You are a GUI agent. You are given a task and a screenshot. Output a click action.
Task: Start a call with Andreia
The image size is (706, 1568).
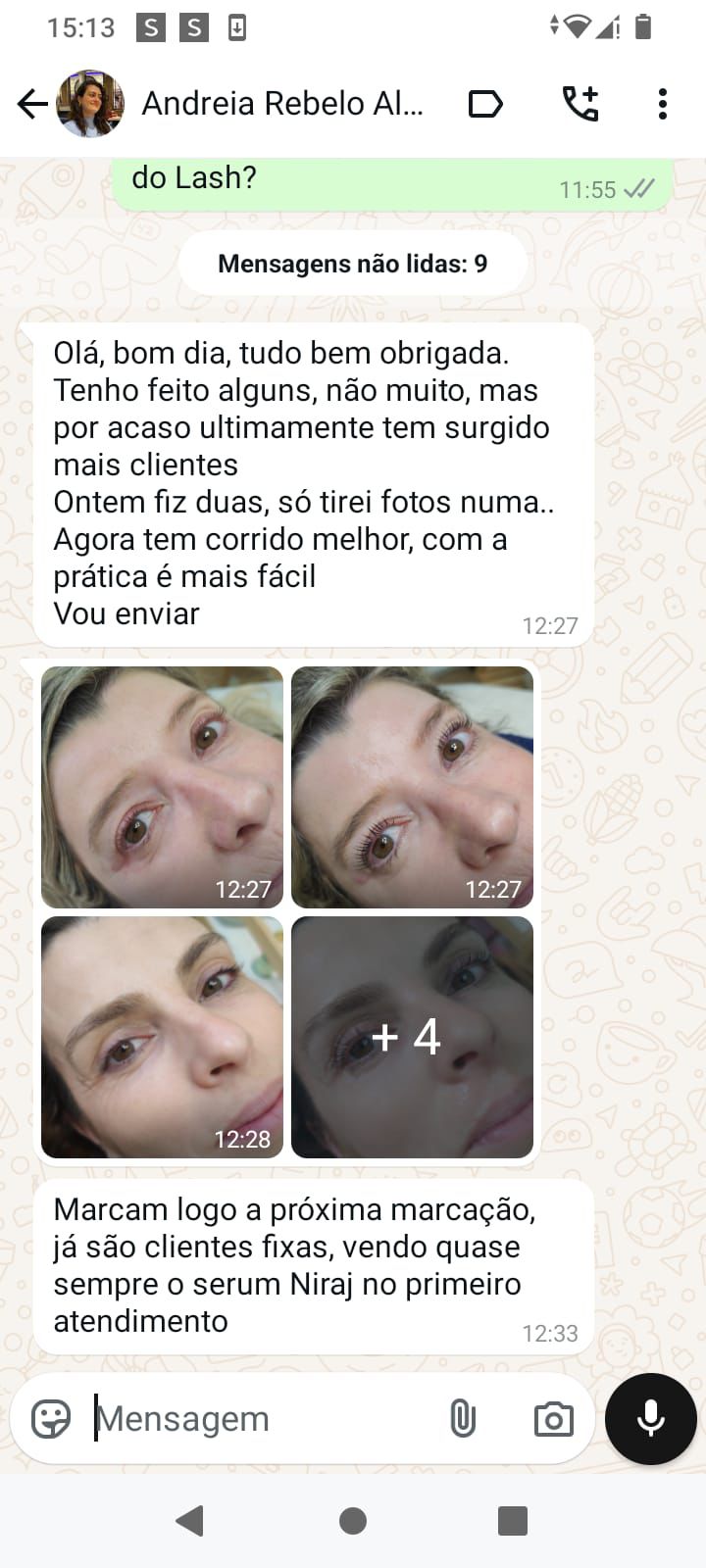580,104
